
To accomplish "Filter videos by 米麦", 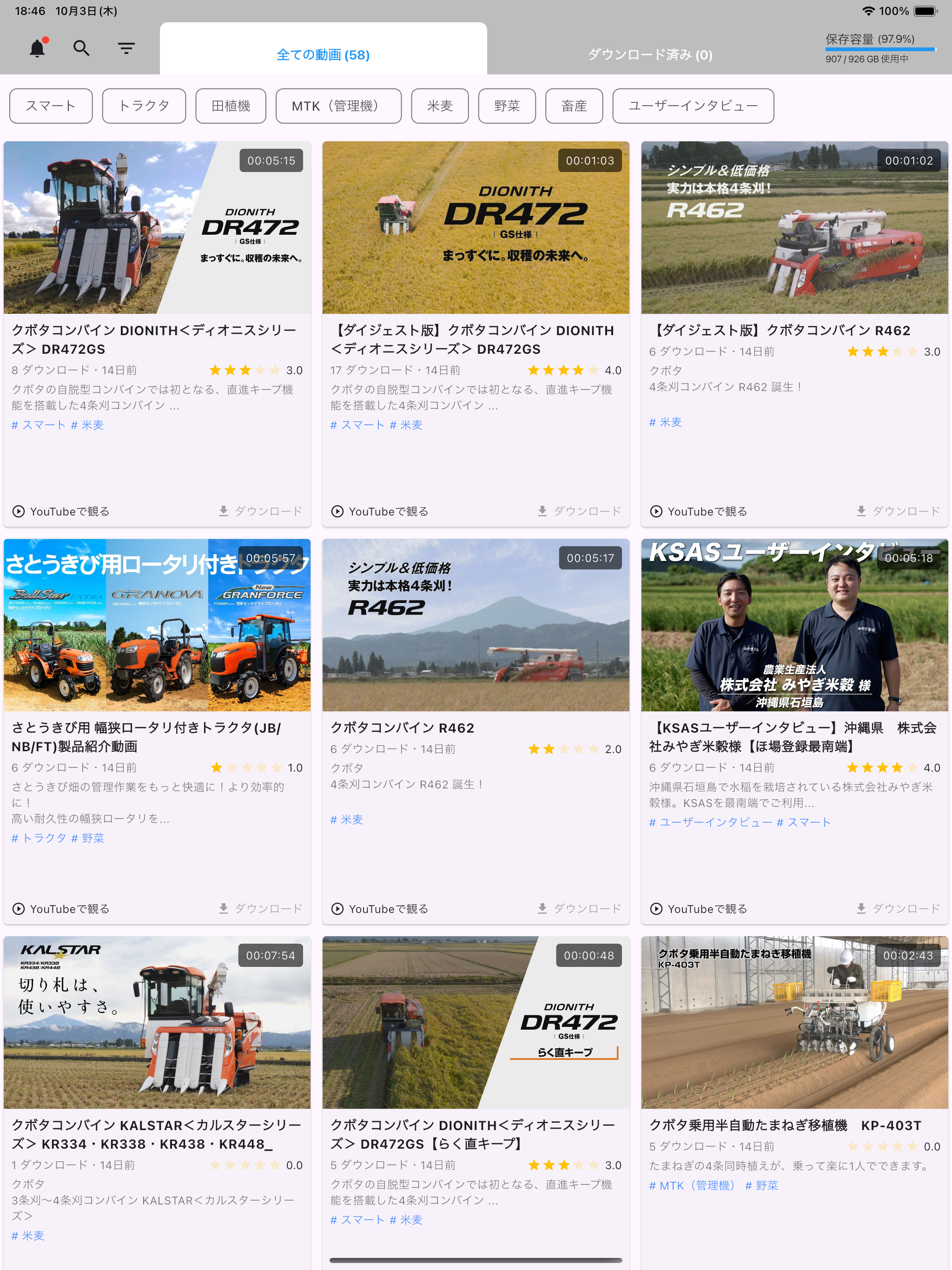I will click(x=440, y=106).
